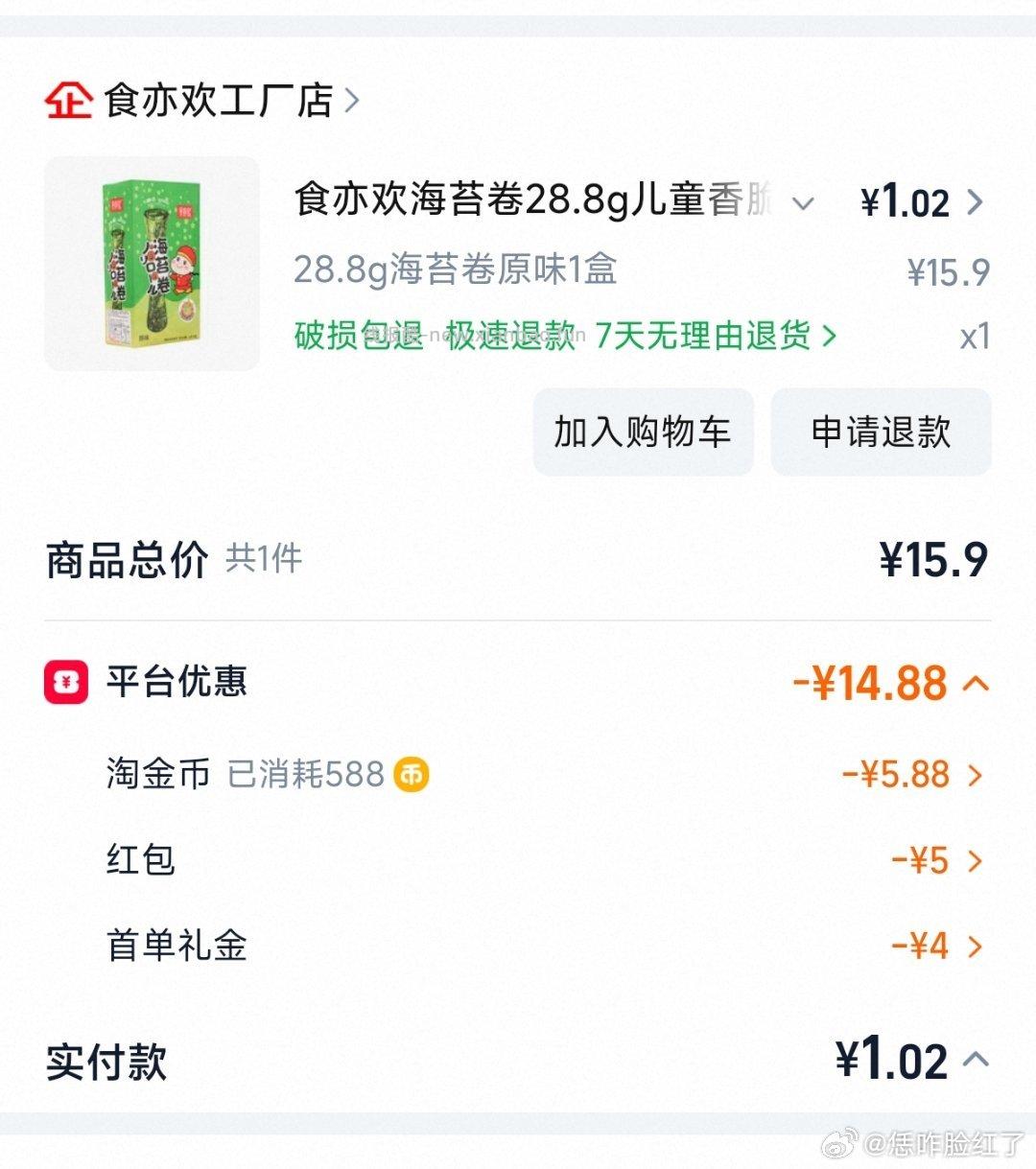Select the 28.8g海苔卷原味1盒 spec text
This screenshot has width=1036, height=1169.
point(455,271)
